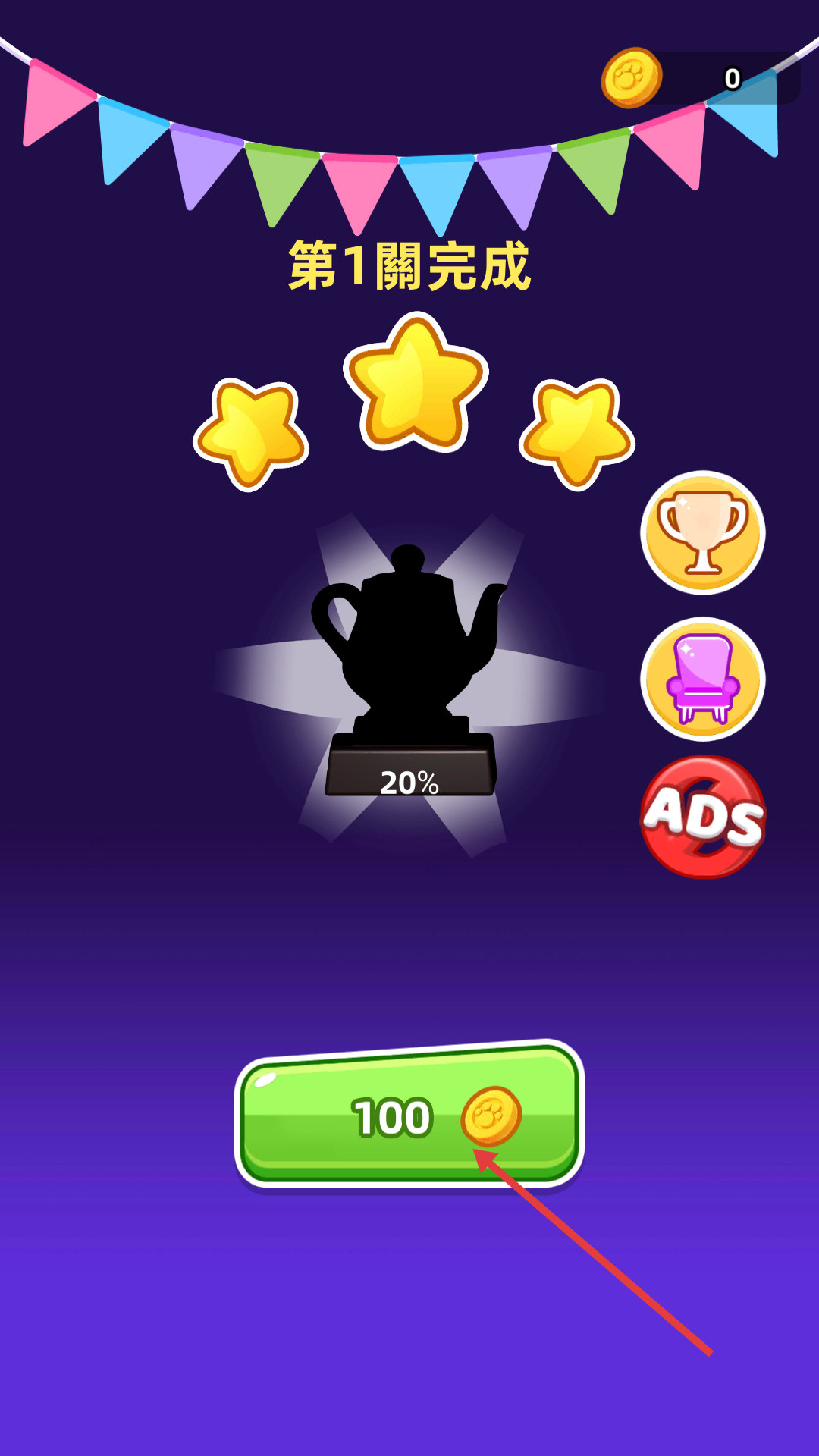
Task: Tap the remove ADS button
Action: tap(704, 817)
